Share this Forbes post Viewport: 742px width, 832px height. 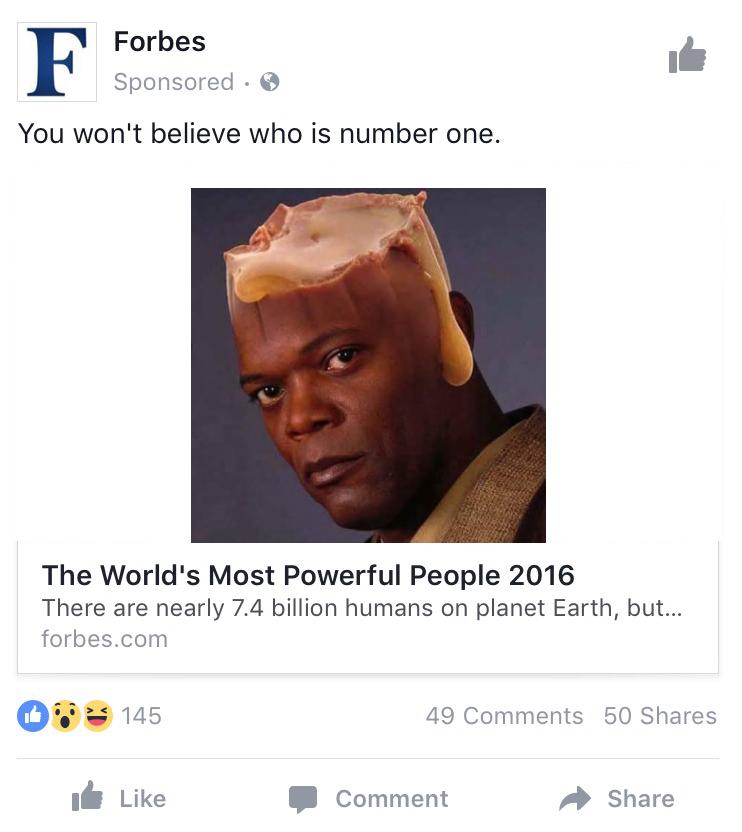click(617, 798)
